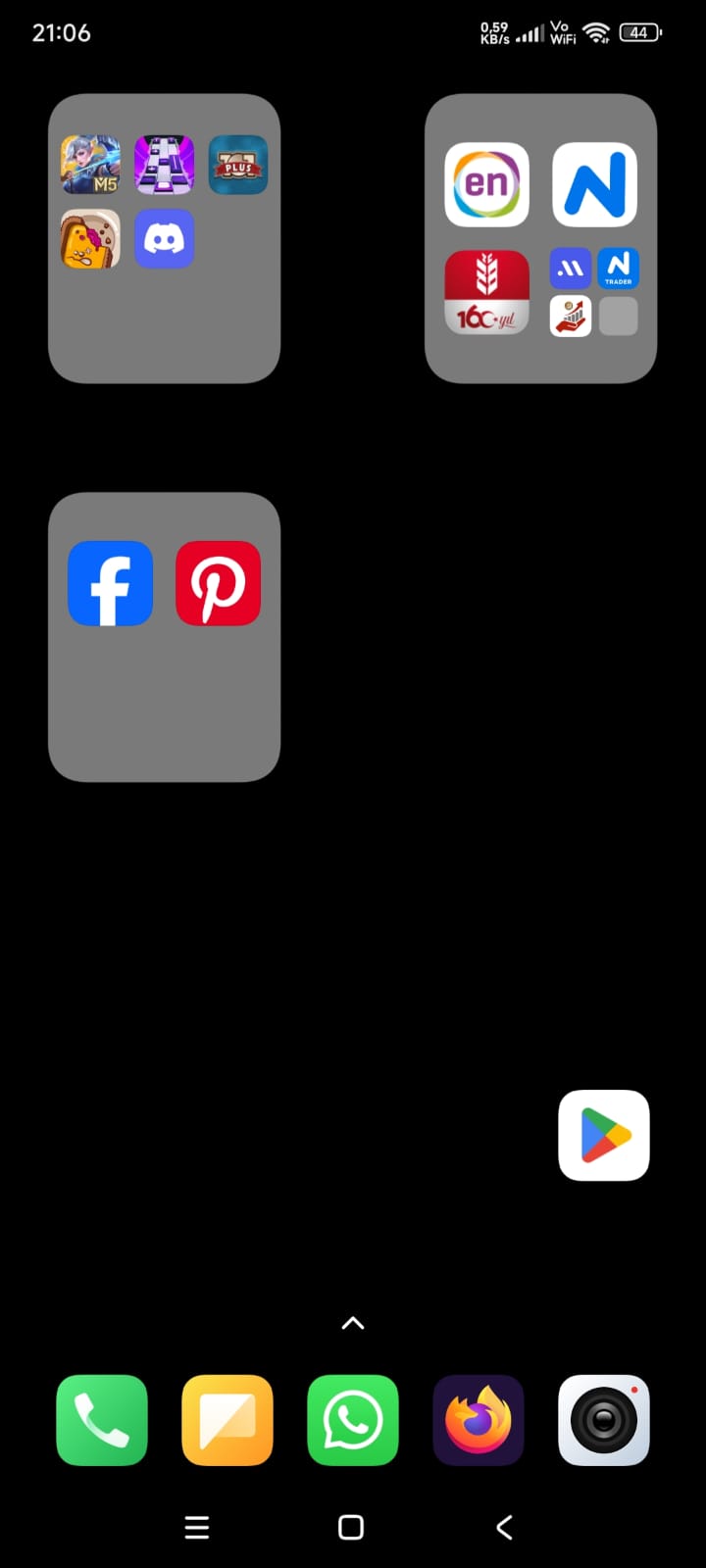Screen dimensions: 706x1568
Task: Launch WhatsApp from the dock
Action: [353, 1420]
